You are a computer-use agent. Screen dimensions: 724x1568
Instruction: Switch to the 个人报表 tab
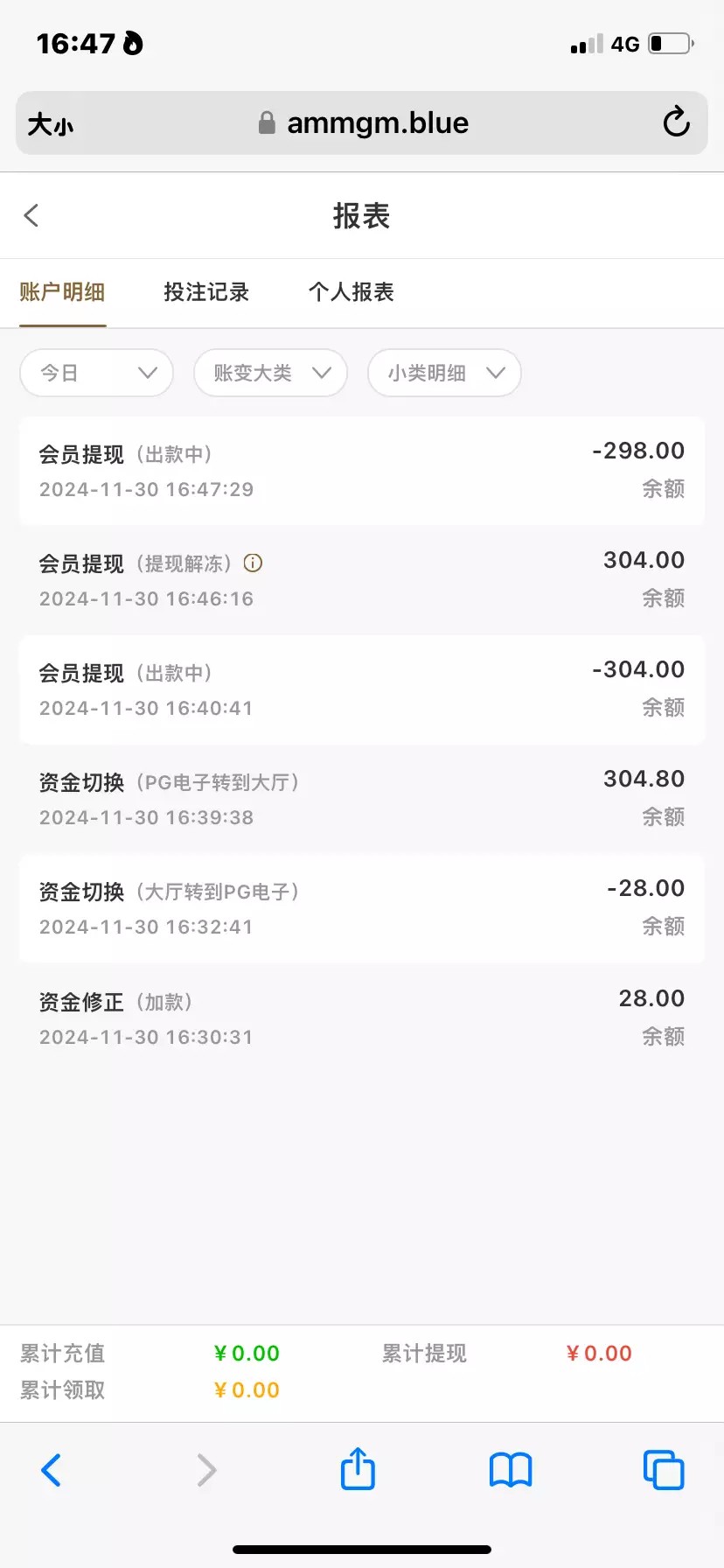point(352,292)
